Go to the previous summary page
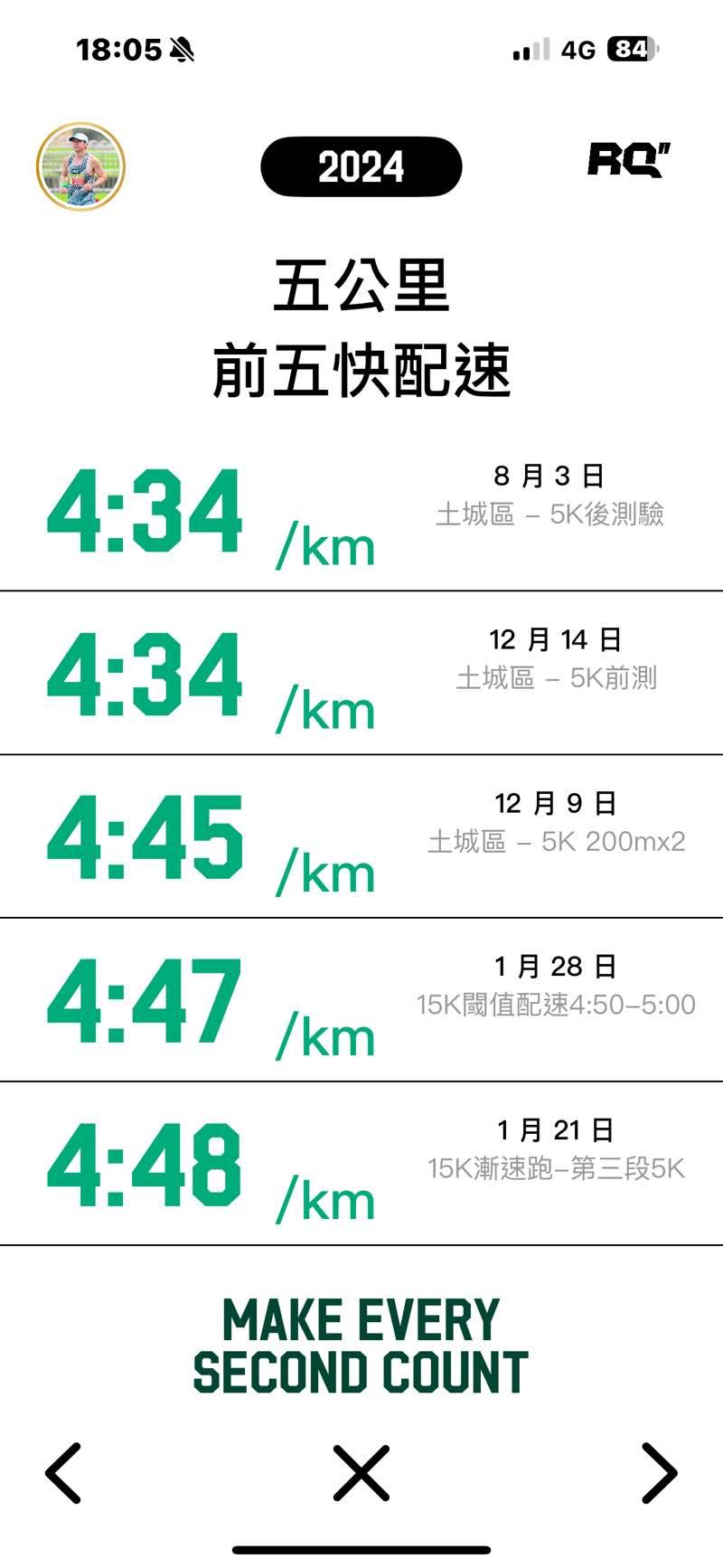The height and width of the screenshot is (1568, 723). click(x=63, y=1473)
